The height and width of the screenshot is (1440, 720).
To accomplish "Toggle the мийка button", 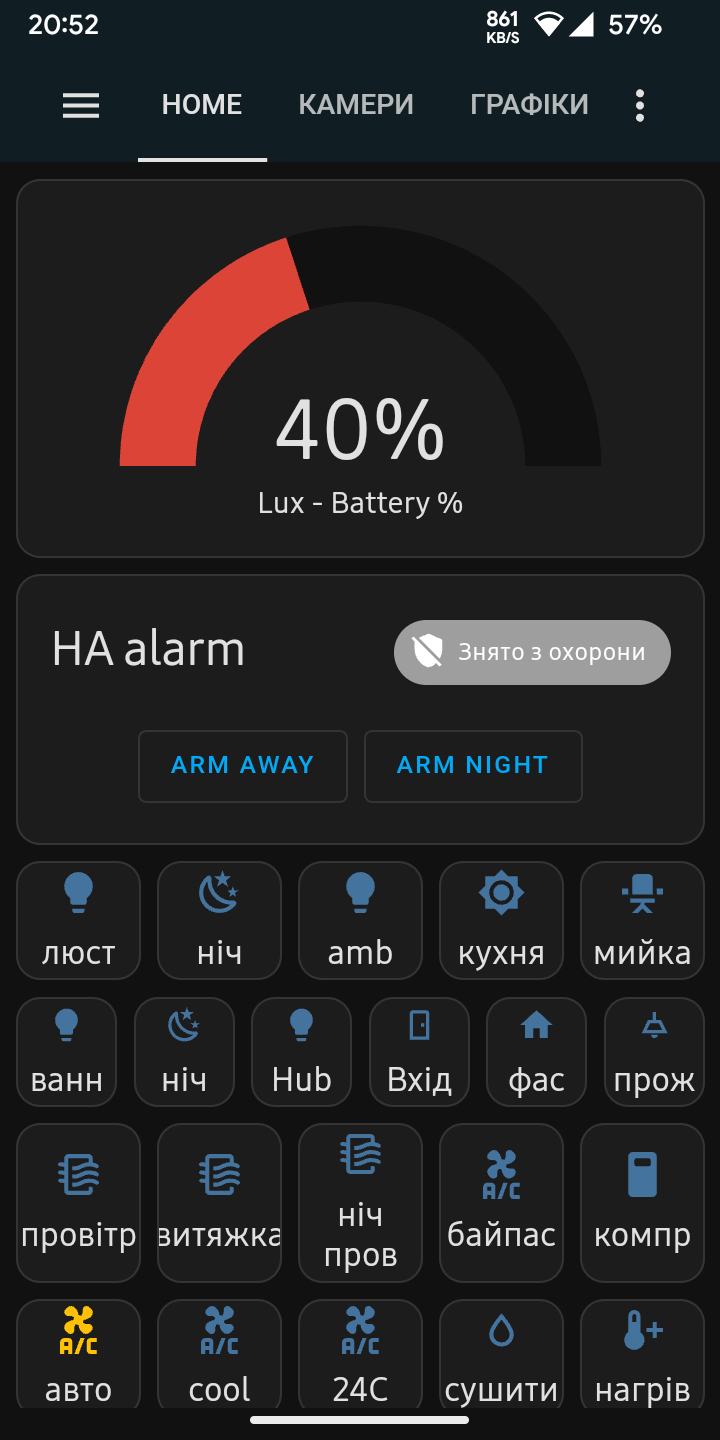I will pos(642,920).
